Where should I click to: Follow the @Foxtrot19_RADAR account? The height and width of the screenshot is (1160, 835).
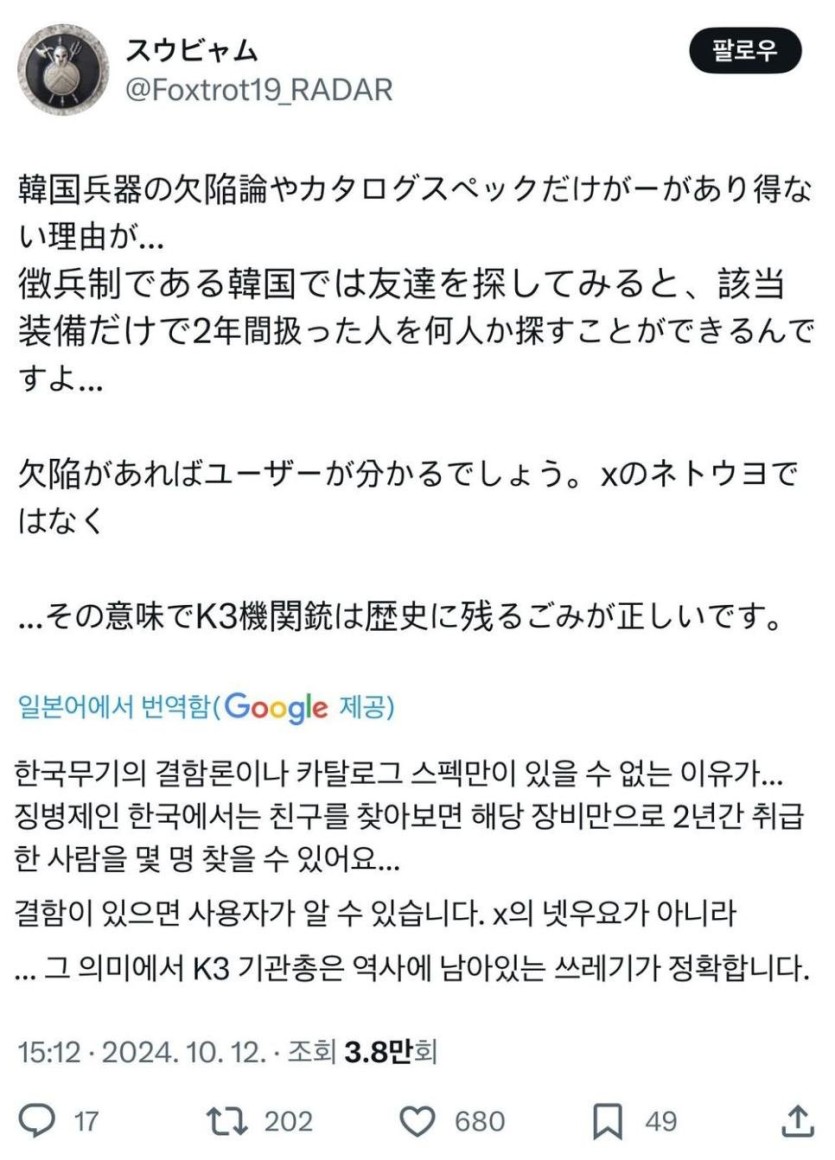[745, 52]
